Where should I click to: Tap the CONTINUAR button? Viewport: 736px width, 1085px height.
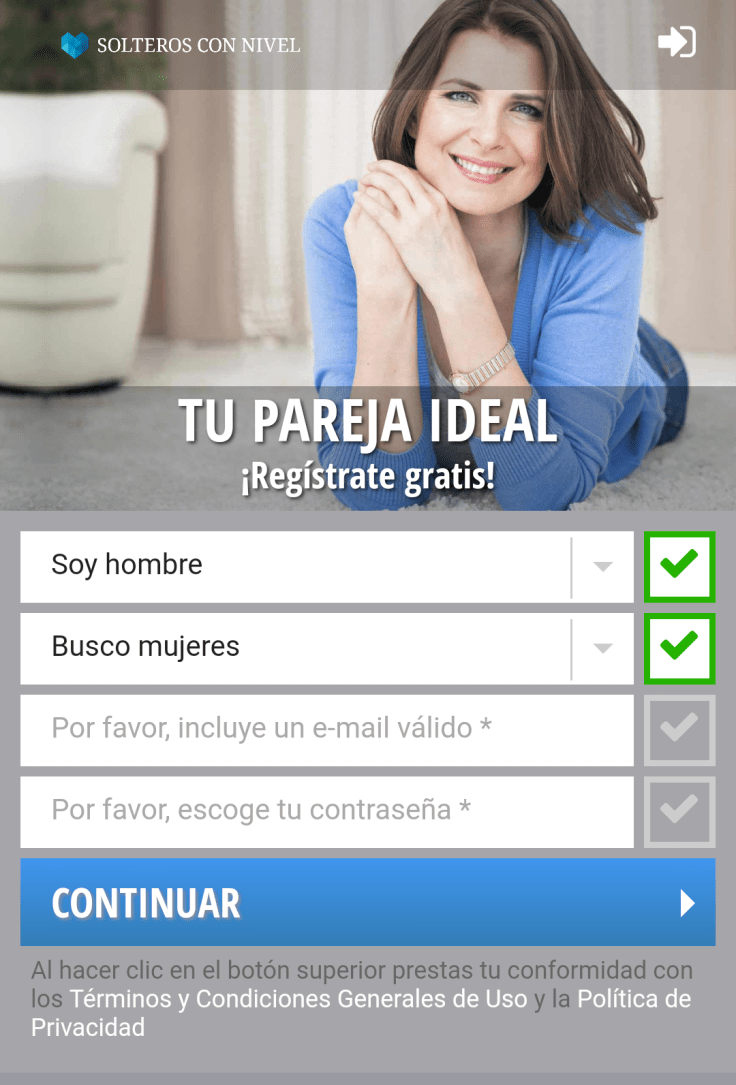point(367,902)
